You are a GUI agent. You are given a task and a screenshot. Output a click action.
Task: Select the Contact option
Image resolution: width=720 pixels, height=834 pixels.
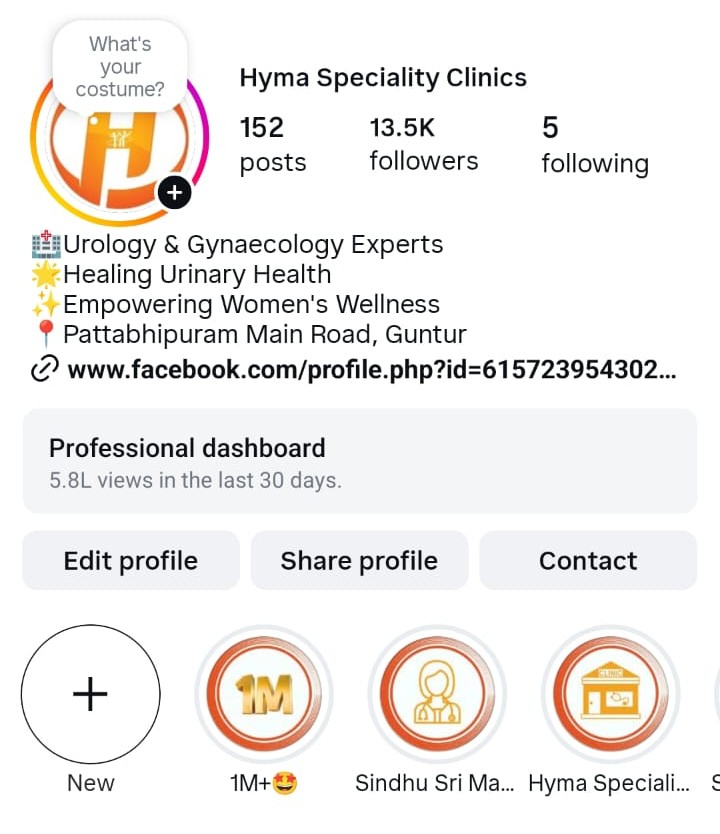[x=588, y=560]
